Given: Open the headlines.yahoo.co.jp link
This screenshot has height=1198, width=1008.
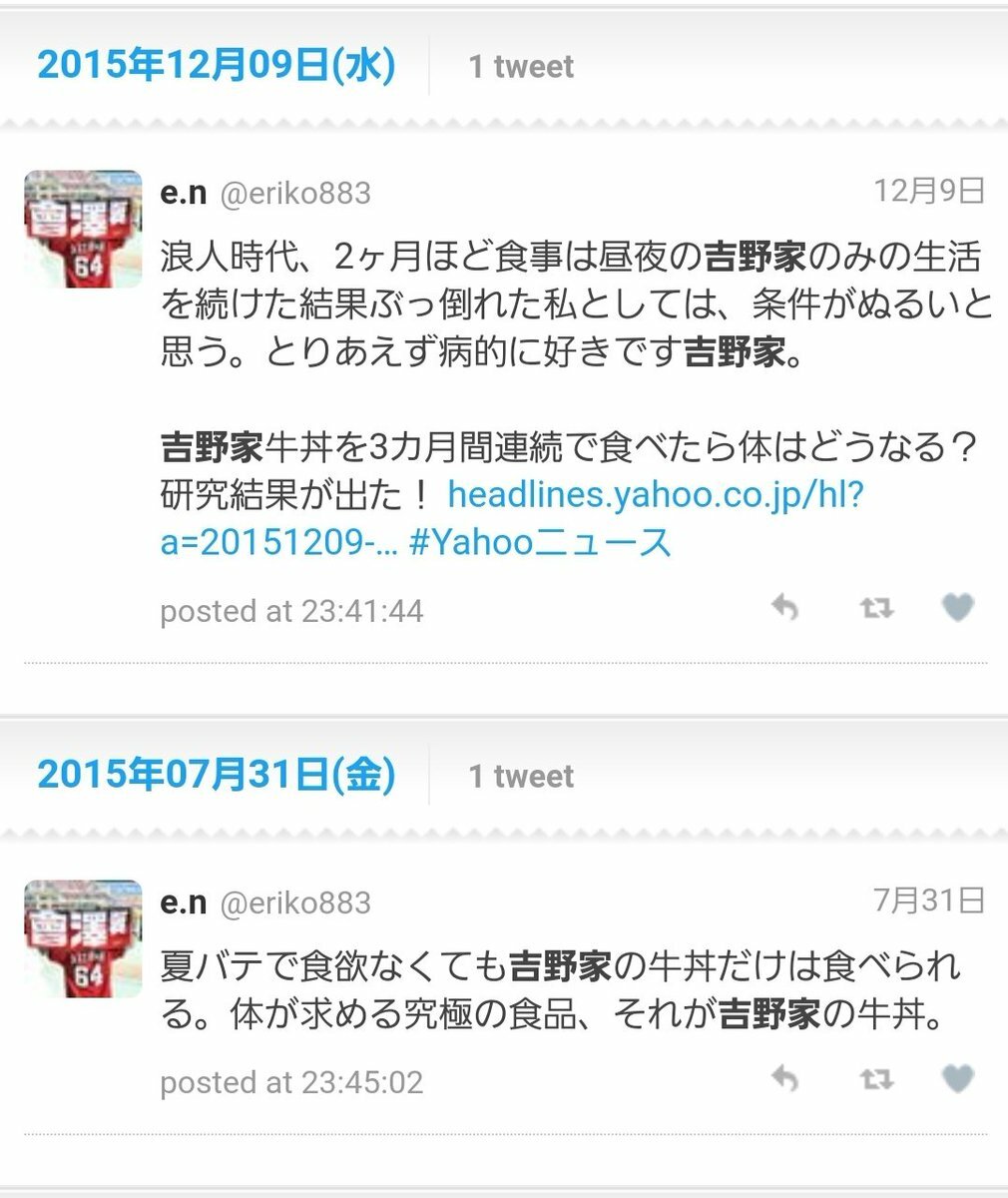Looking at the screenshot, I should coord(655,496).
